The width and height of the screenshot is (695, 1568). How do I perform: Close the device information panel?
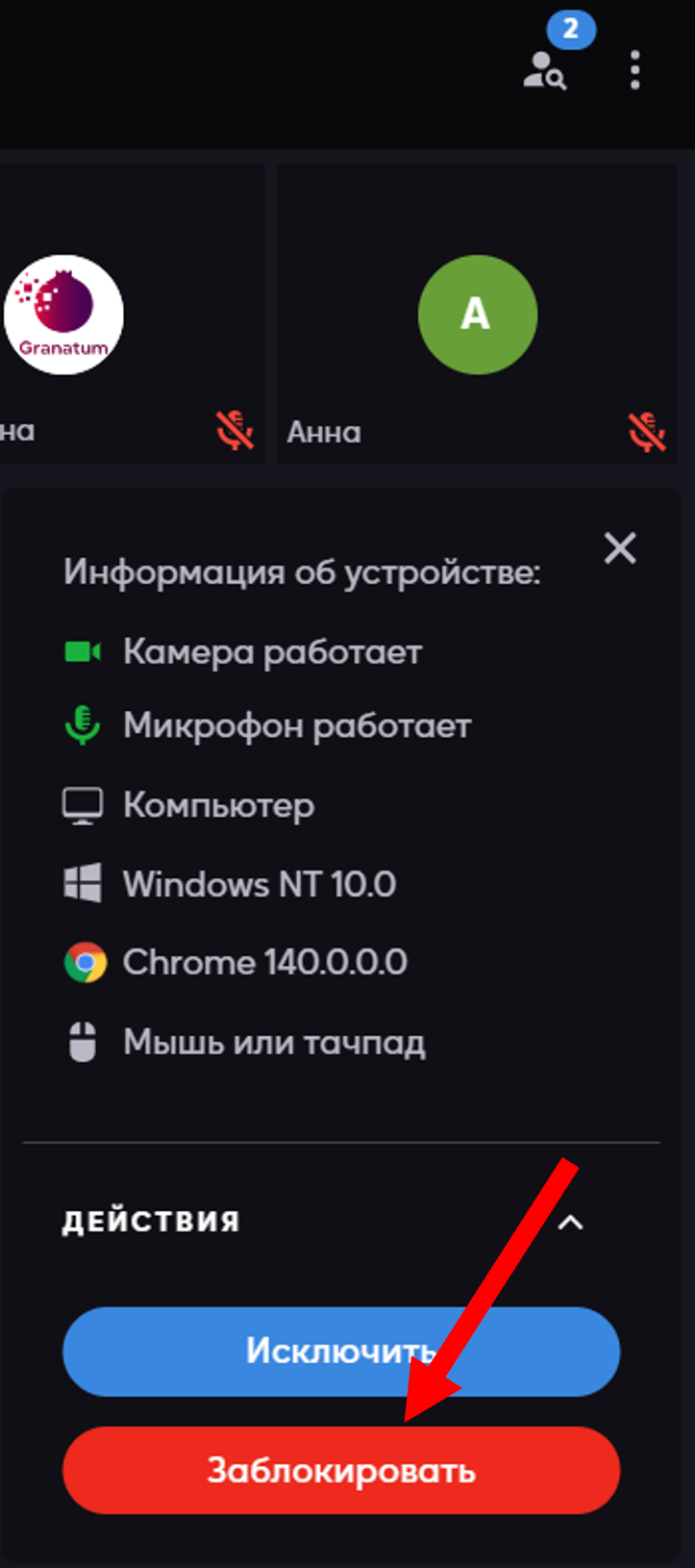[620, 548]
